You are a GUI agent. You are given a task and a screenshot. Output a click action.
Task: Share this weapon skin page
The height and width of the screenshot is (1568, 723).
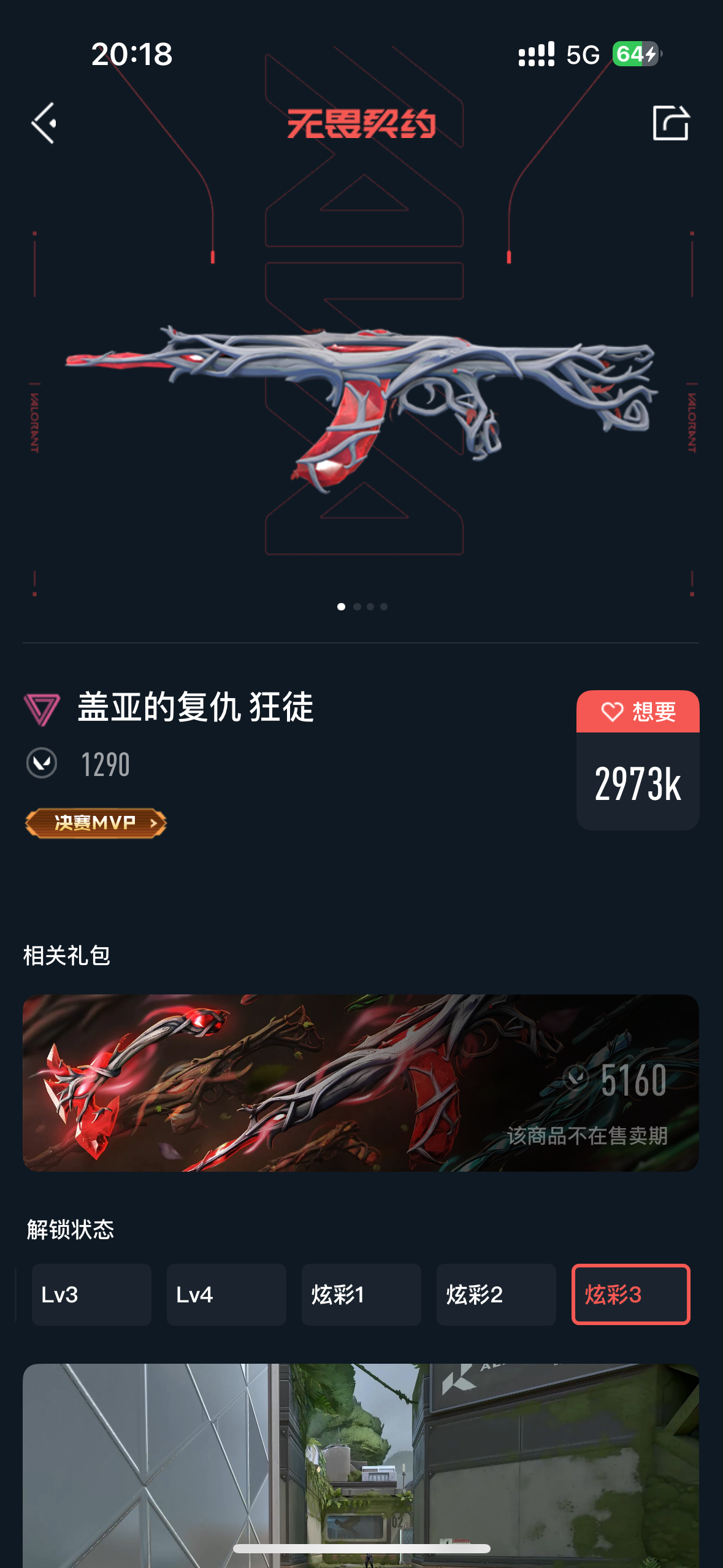click(x=670, y=123)
